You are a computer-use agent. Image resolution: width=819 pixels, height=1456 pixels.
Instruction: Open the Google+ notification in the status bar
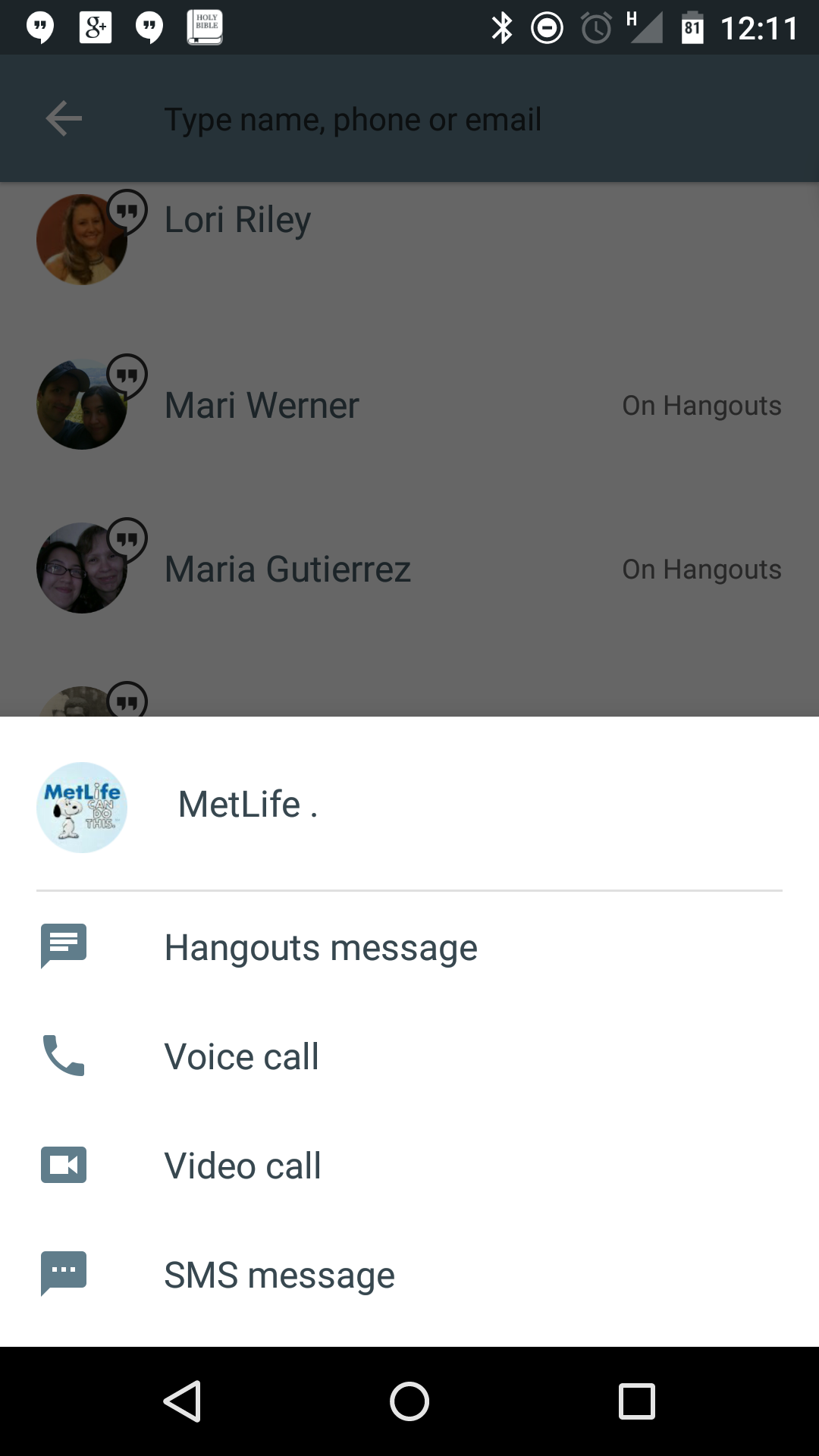click(96, 27)
